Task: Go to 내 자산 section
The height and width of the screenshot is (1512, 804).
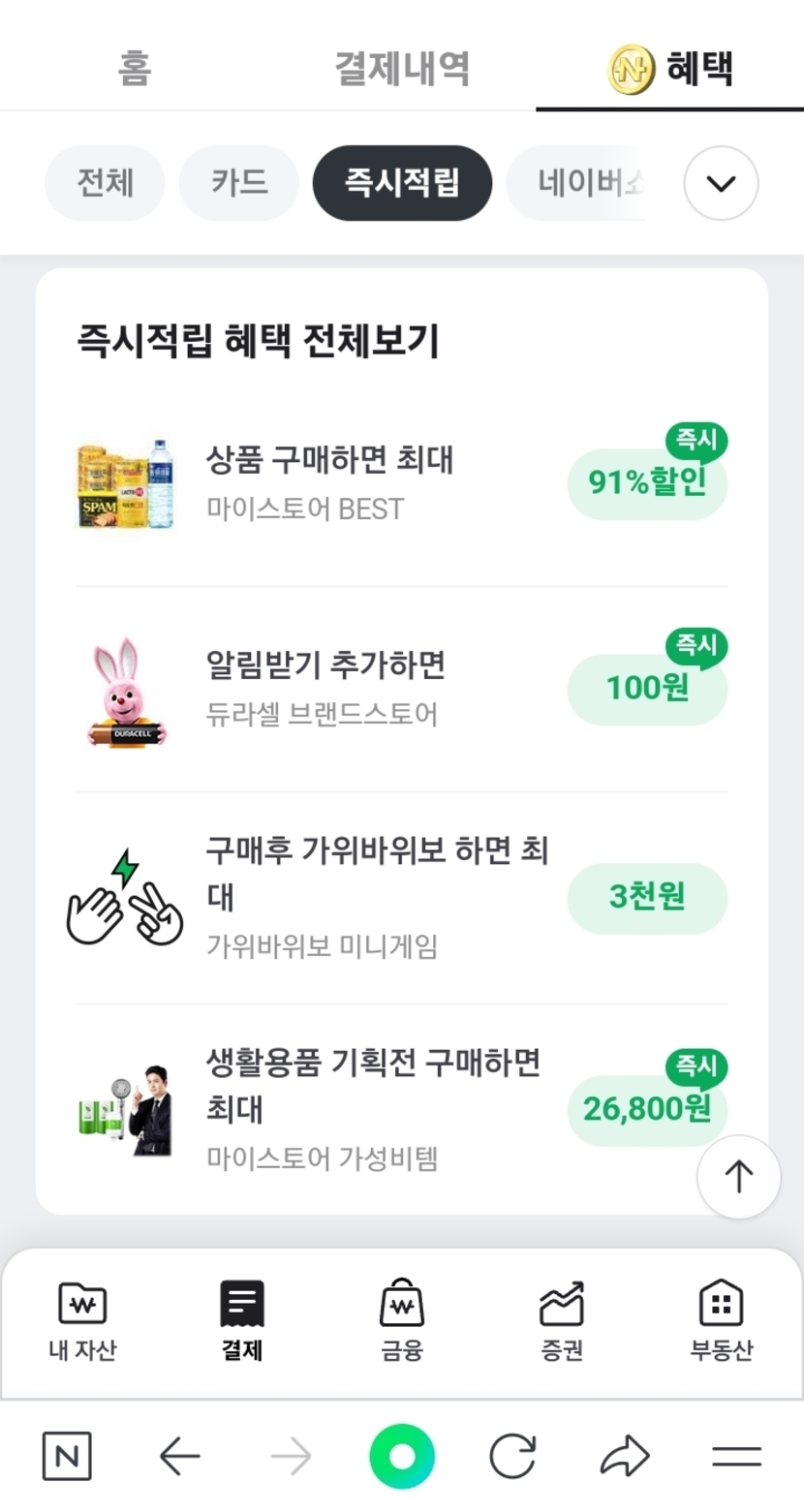Action: (82, 1321)
